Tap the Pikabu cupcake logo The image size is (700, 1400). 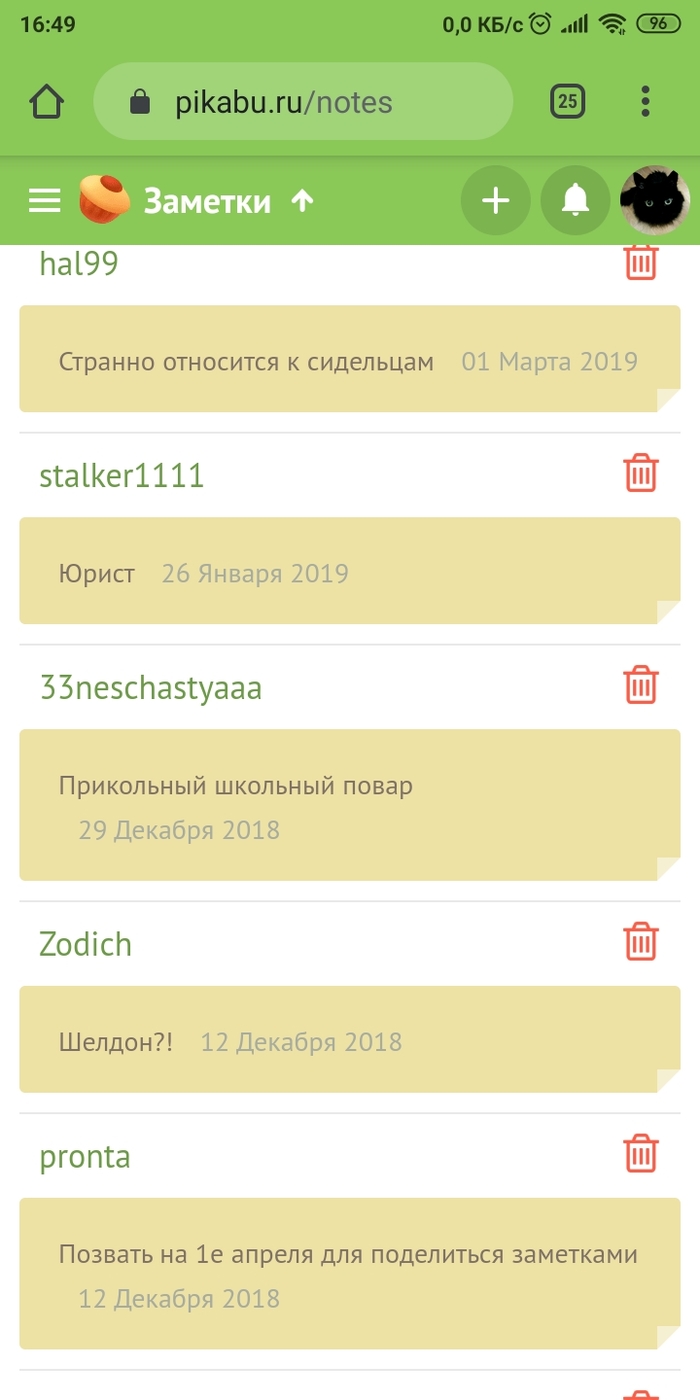click(104, 201)
